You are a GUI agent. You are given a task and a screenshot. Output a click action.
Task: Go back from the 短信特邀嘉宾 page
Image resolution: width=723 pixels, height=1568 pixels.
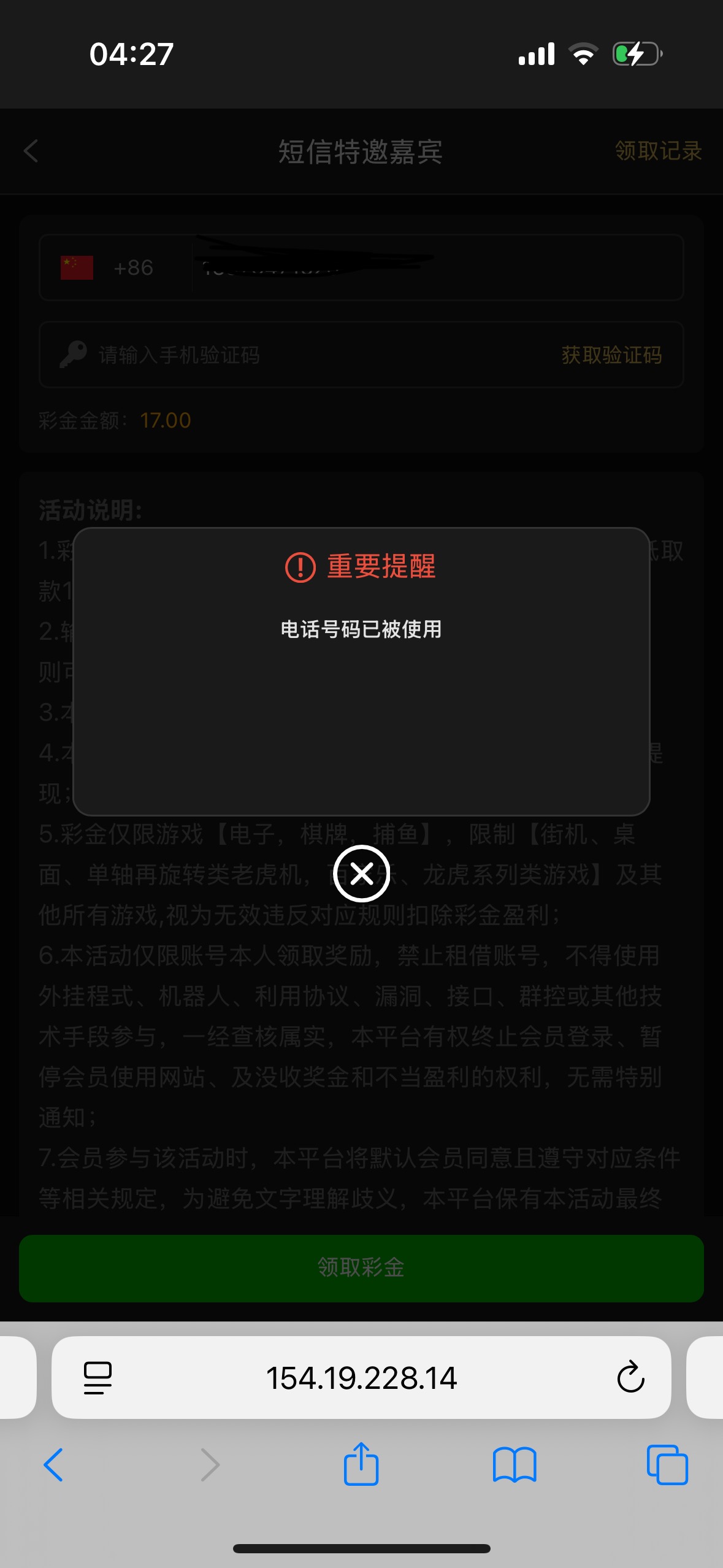pos(31,151)
